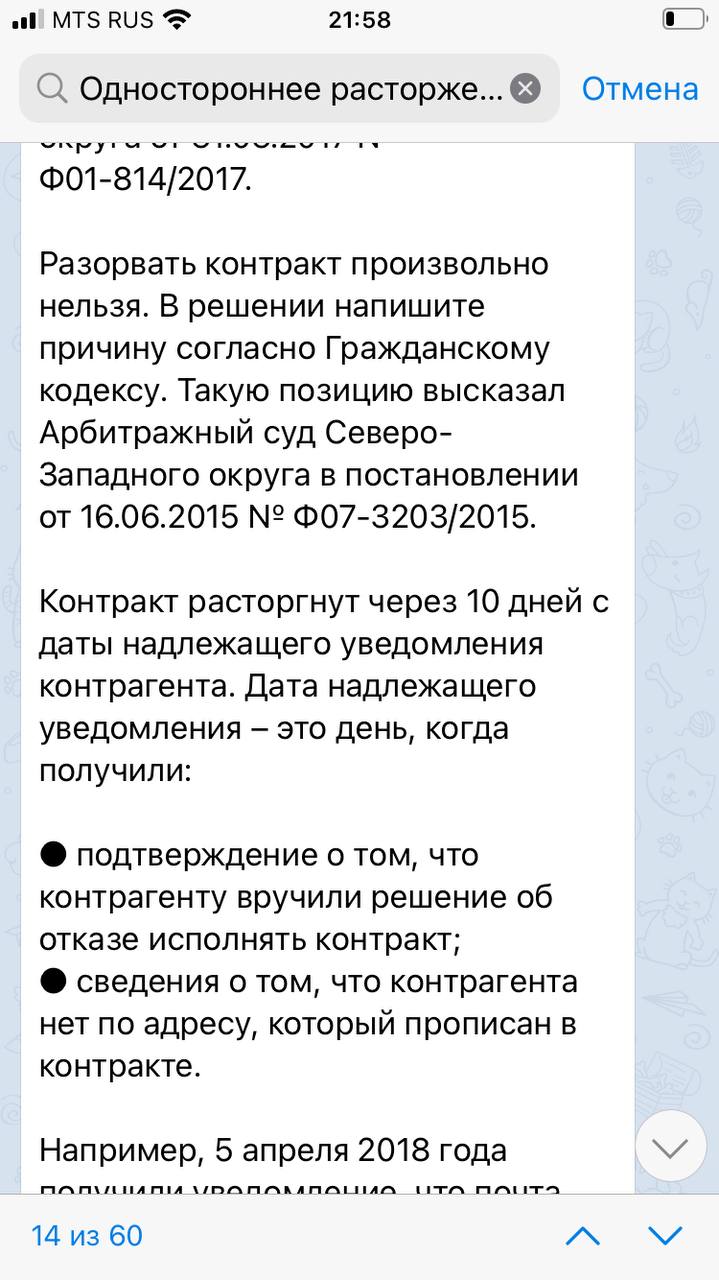Screen dimensions: 719x1280
Task: Go to the next search result
Action: (x=664, y=1236)
